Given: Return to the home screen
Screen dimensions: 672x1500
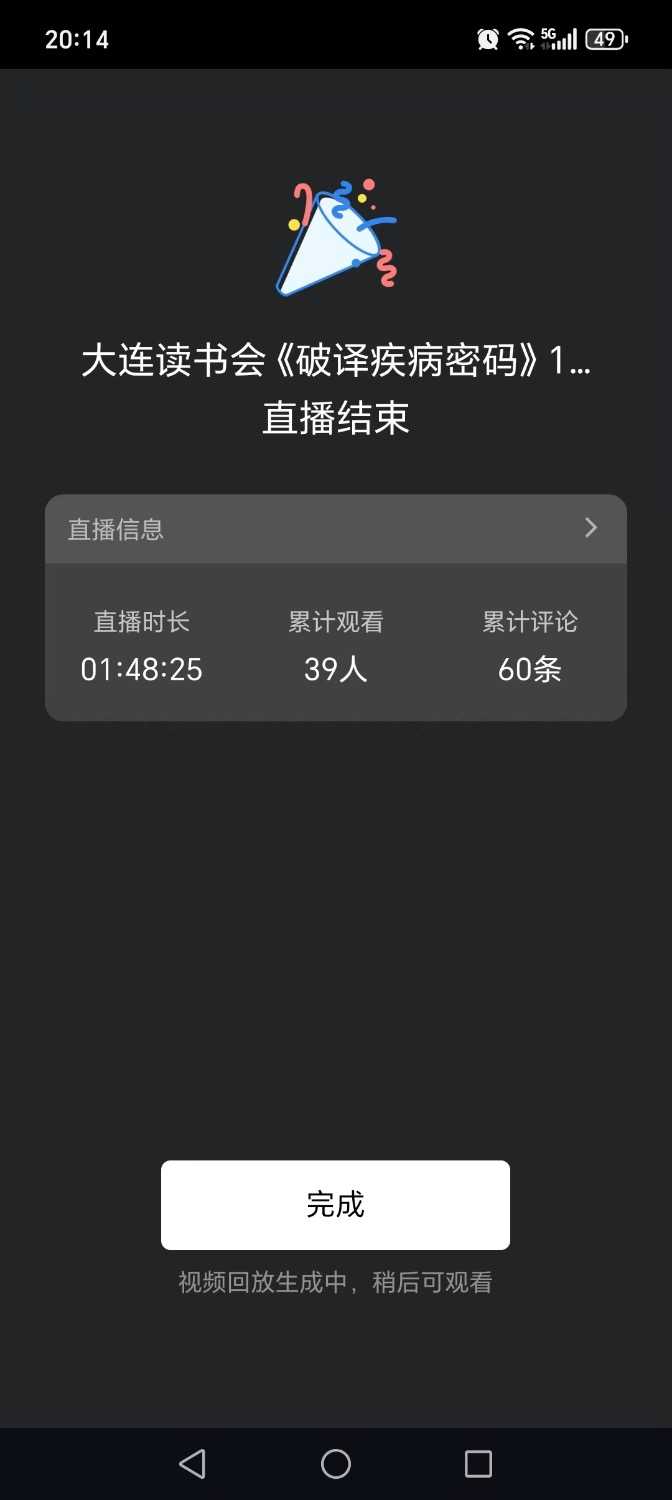Looking at the screenshot, I should click(336, 1464).
